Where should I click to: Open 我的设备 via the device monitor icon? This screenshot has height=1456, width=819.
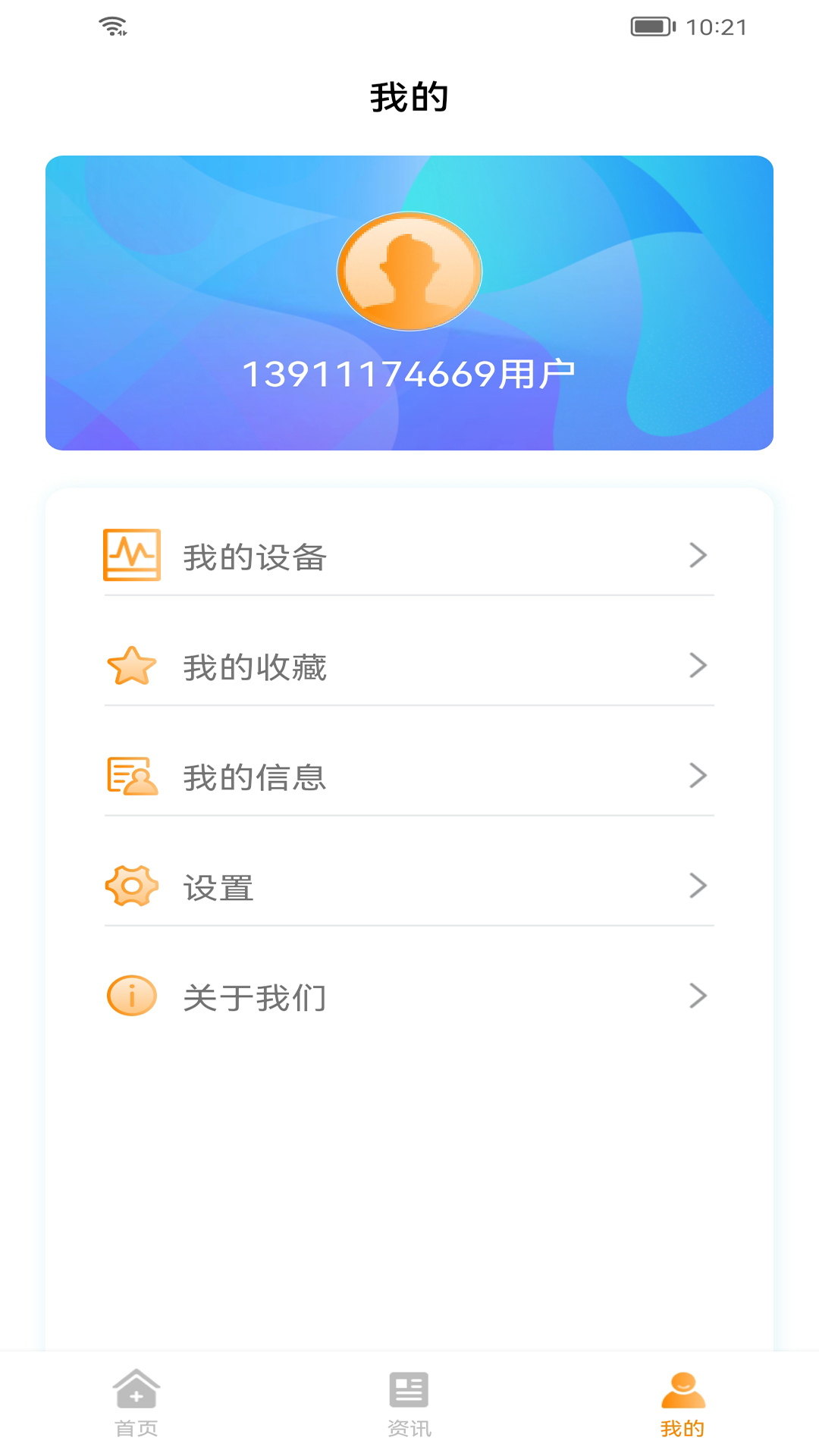click(x=133, y=555)
